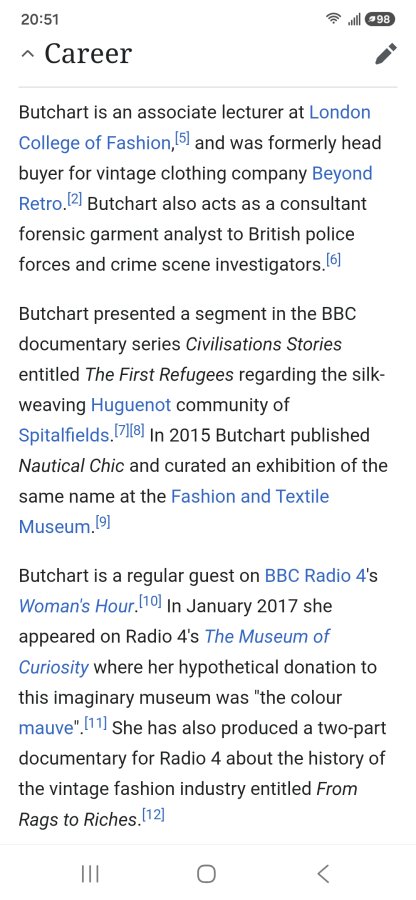Edit the Career section with the pencil
This screenshot has width=416, height=900.
click(386, 54)
